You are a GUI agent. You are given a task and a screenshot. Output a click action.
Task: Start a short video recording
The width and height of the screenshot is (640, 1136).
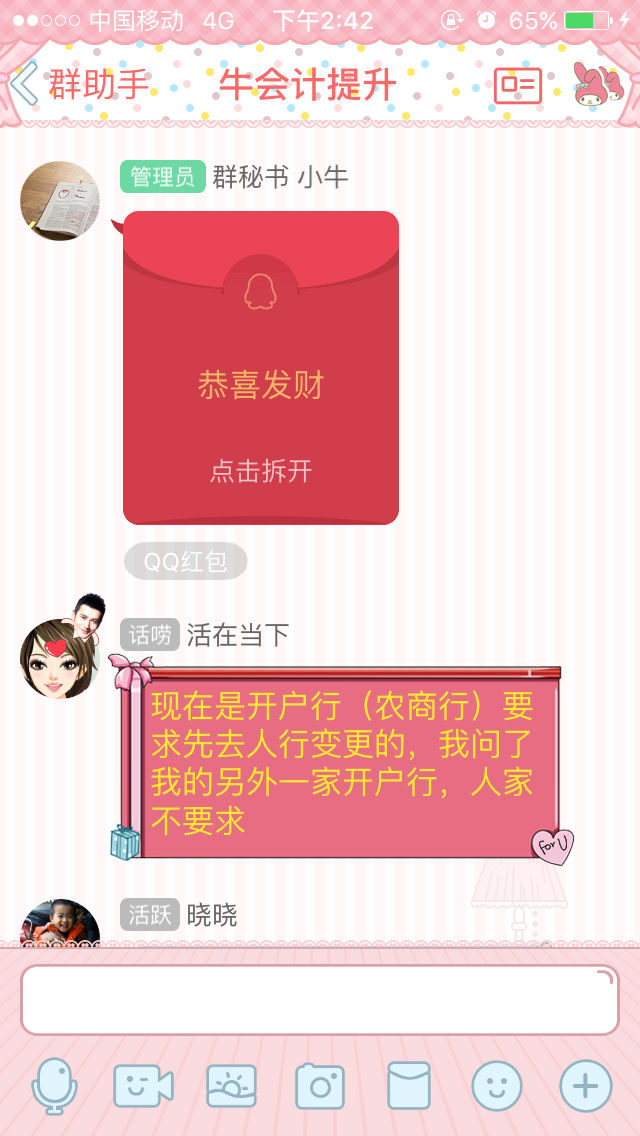click(143, 1086)
